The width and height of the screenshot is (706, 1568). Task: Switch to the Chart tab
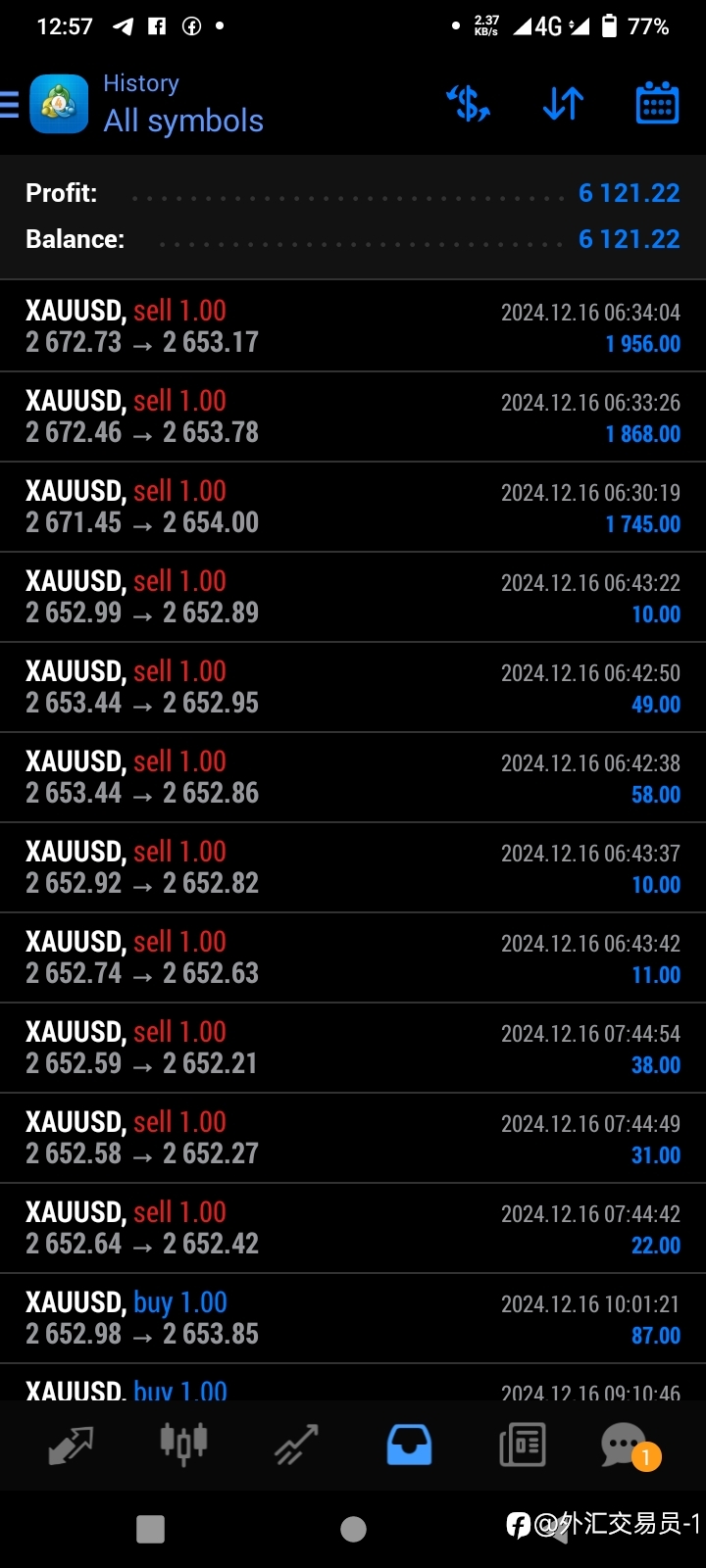pyautogui.click(x=183, y=1445)
